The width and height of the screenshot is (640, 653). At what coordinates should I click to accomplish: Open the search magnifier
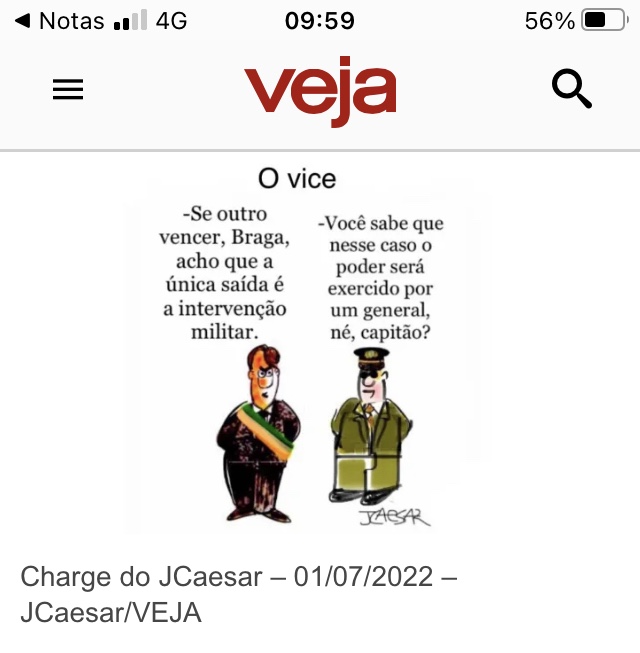tap(572, 89)
